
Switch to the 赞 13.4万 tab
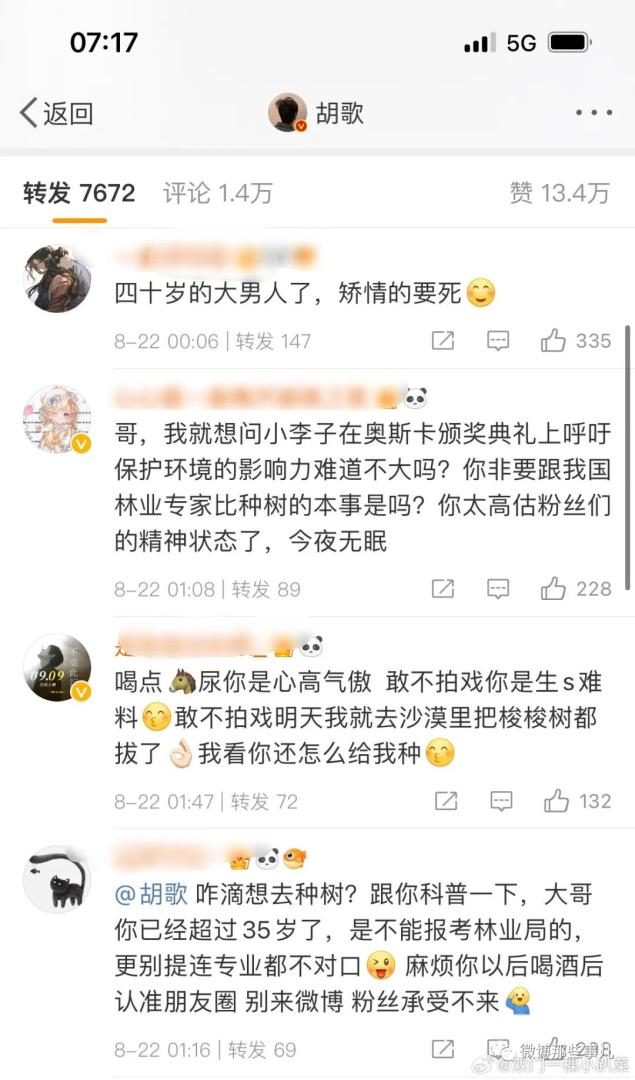tap(559, 193)
